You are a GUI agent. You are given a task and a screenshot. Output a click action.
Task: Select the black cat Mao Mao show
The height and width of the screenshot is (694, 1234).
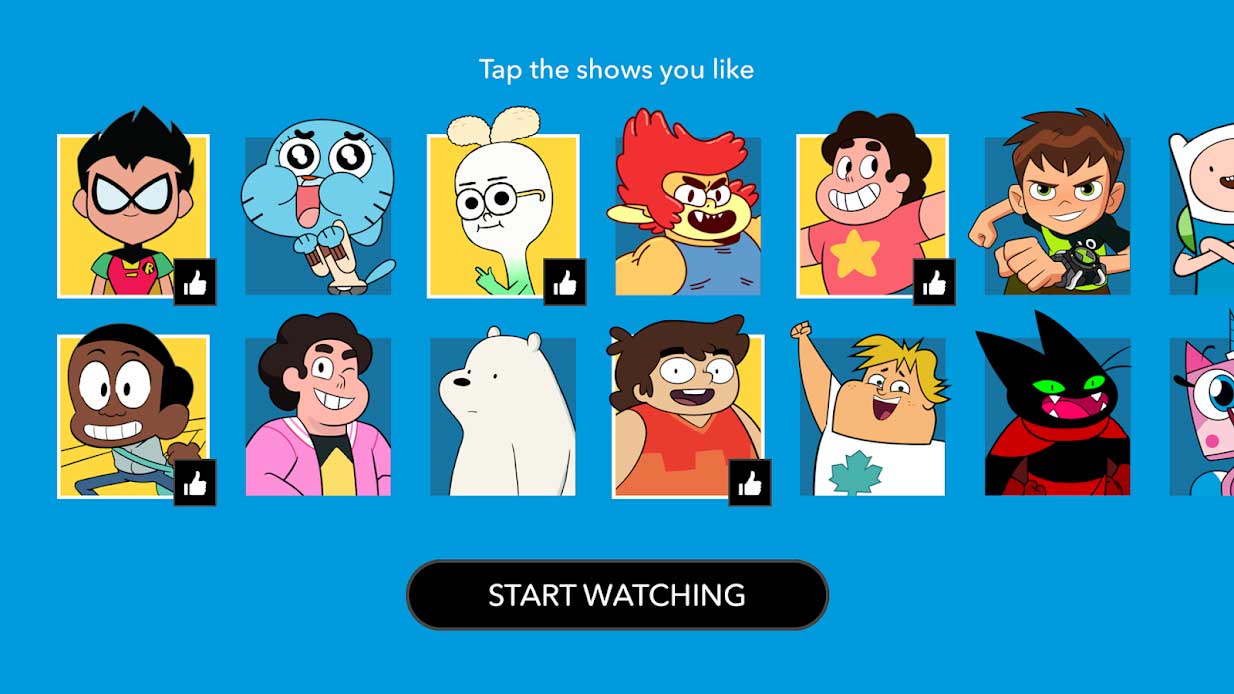tap(1057, 415)
